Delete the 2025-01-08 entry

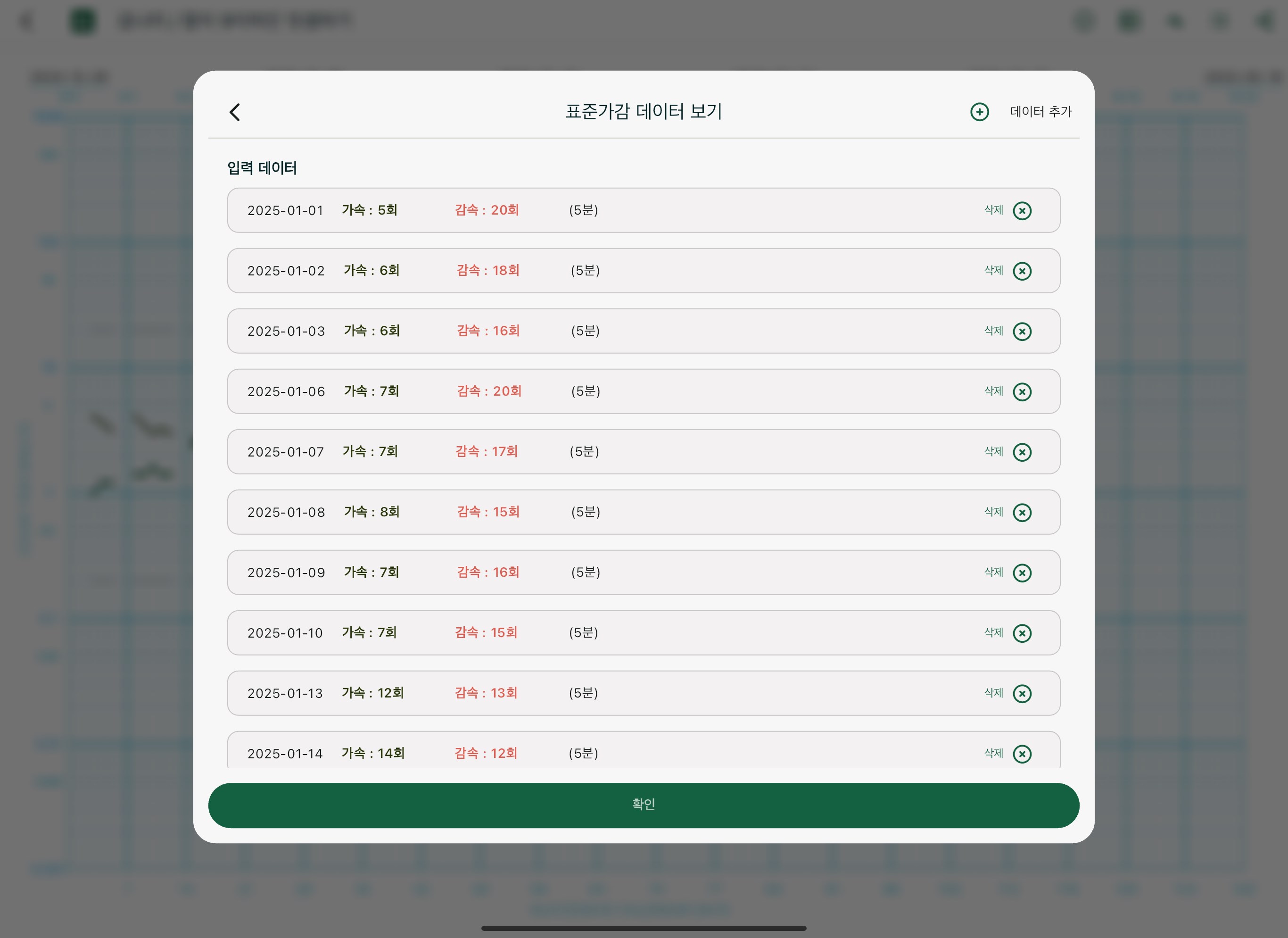[1021, 513]
